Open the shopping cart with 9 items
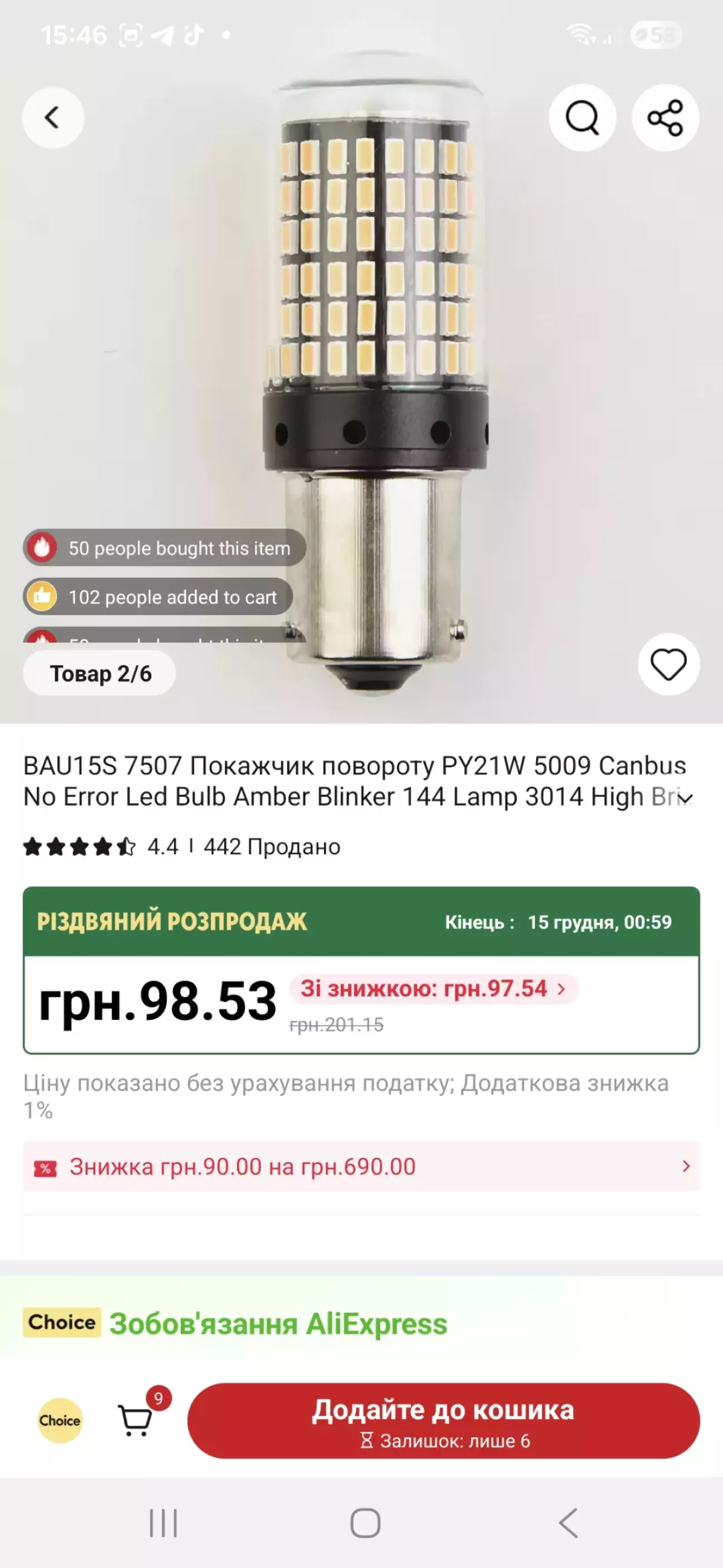 (x=135, y=1420)
